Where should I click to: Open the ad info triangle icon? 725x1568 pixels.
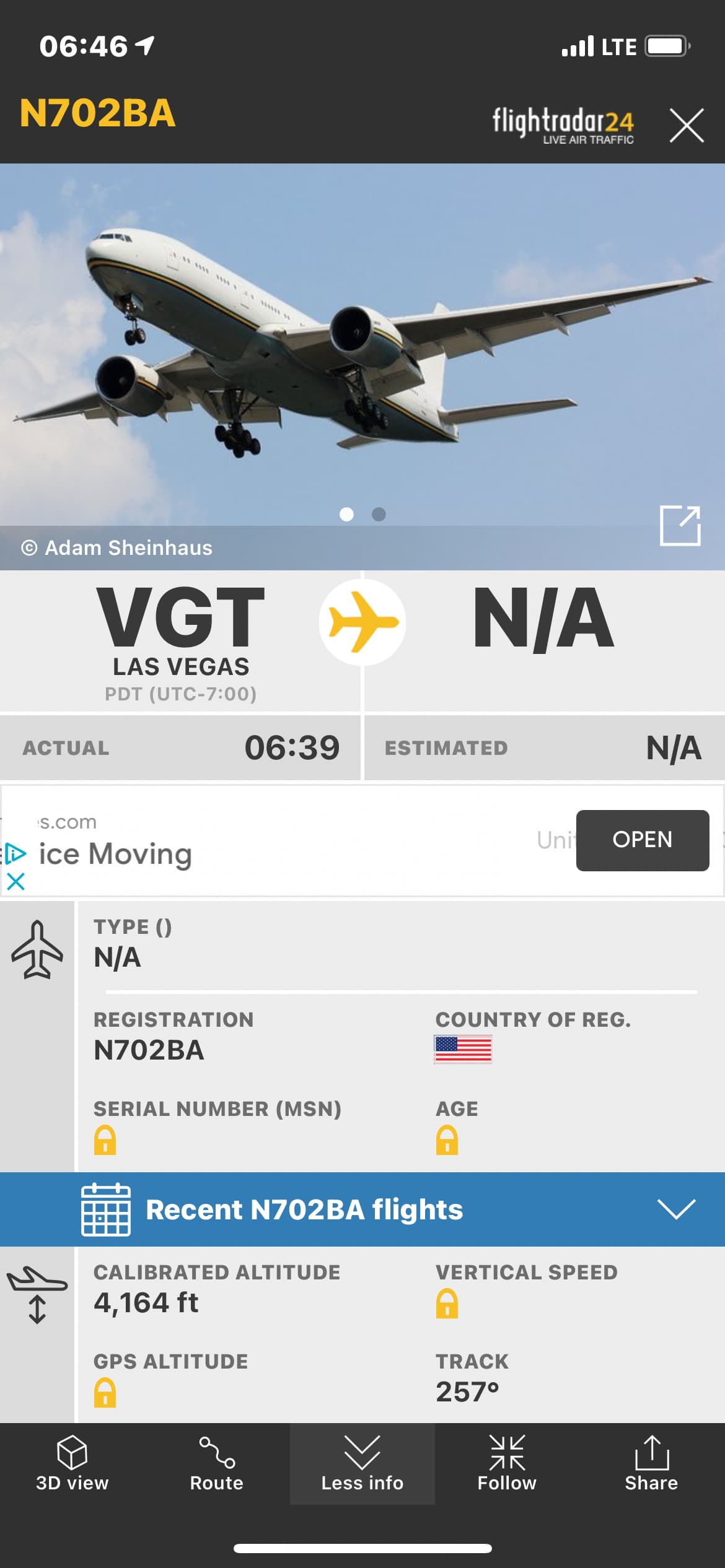pyautogui.click(x=15, y=853)
